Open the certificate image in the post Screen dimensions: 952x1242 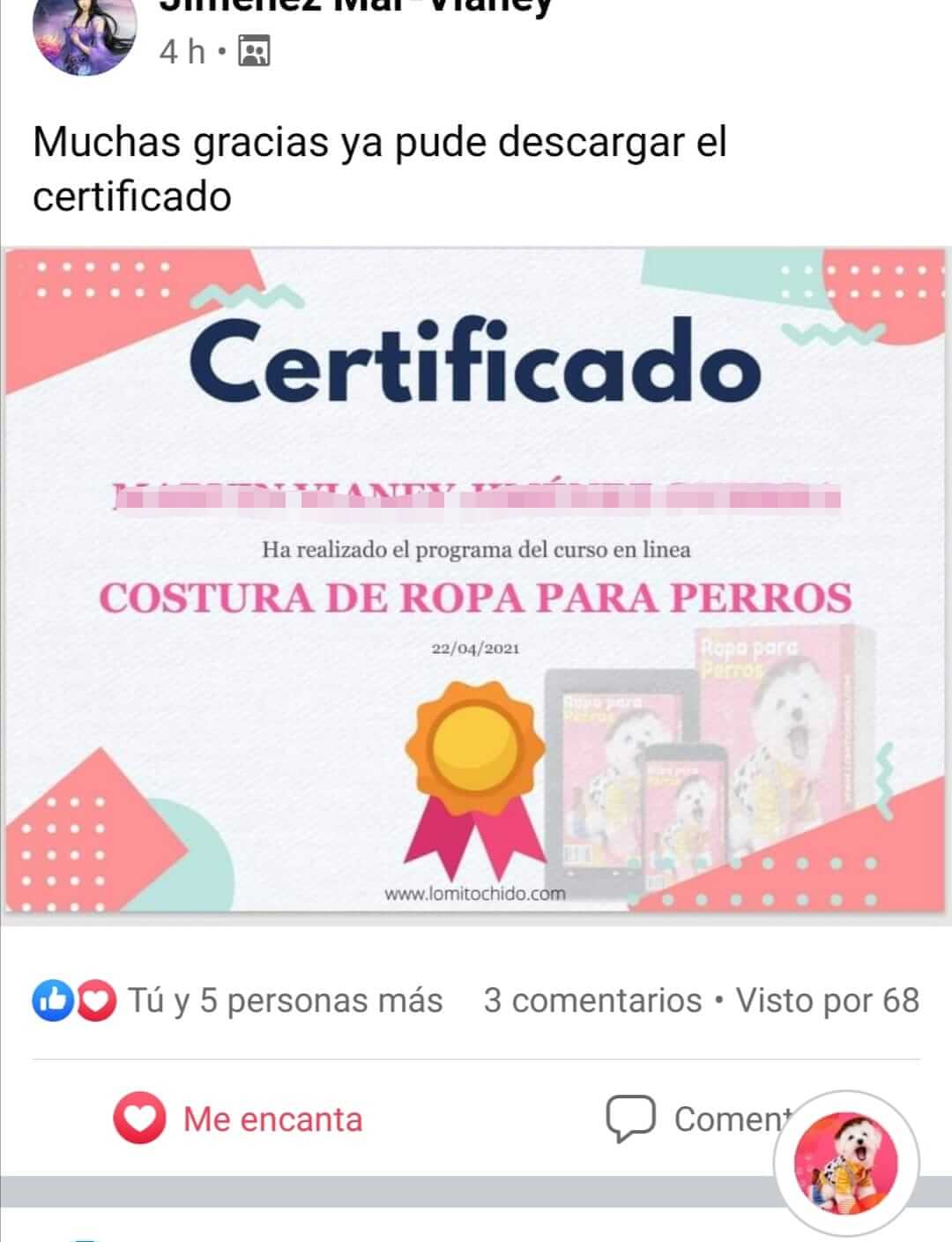point(476,582)
